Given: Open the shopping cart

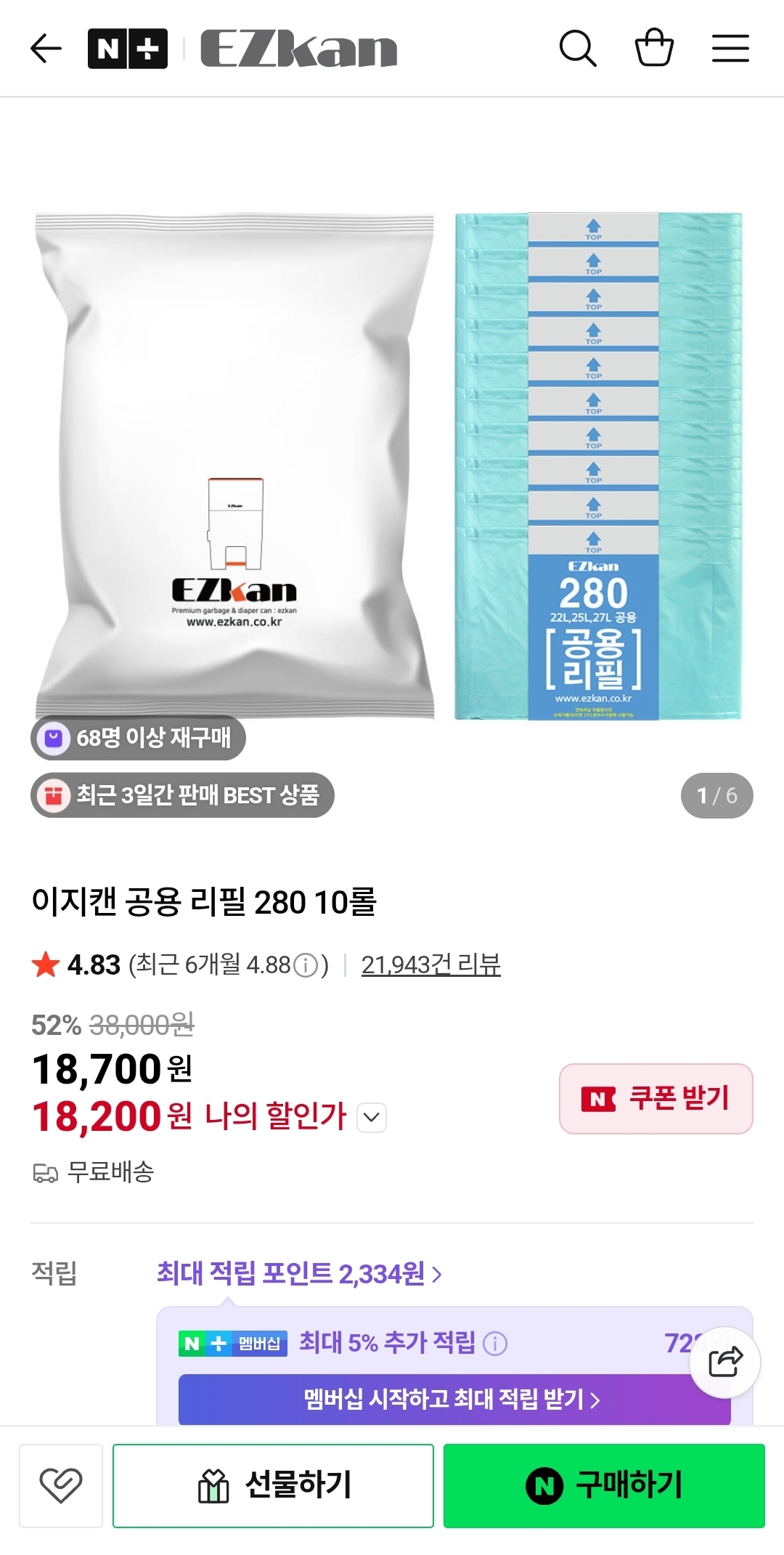Looking at the screenshot, I should (x=654, y=48).
